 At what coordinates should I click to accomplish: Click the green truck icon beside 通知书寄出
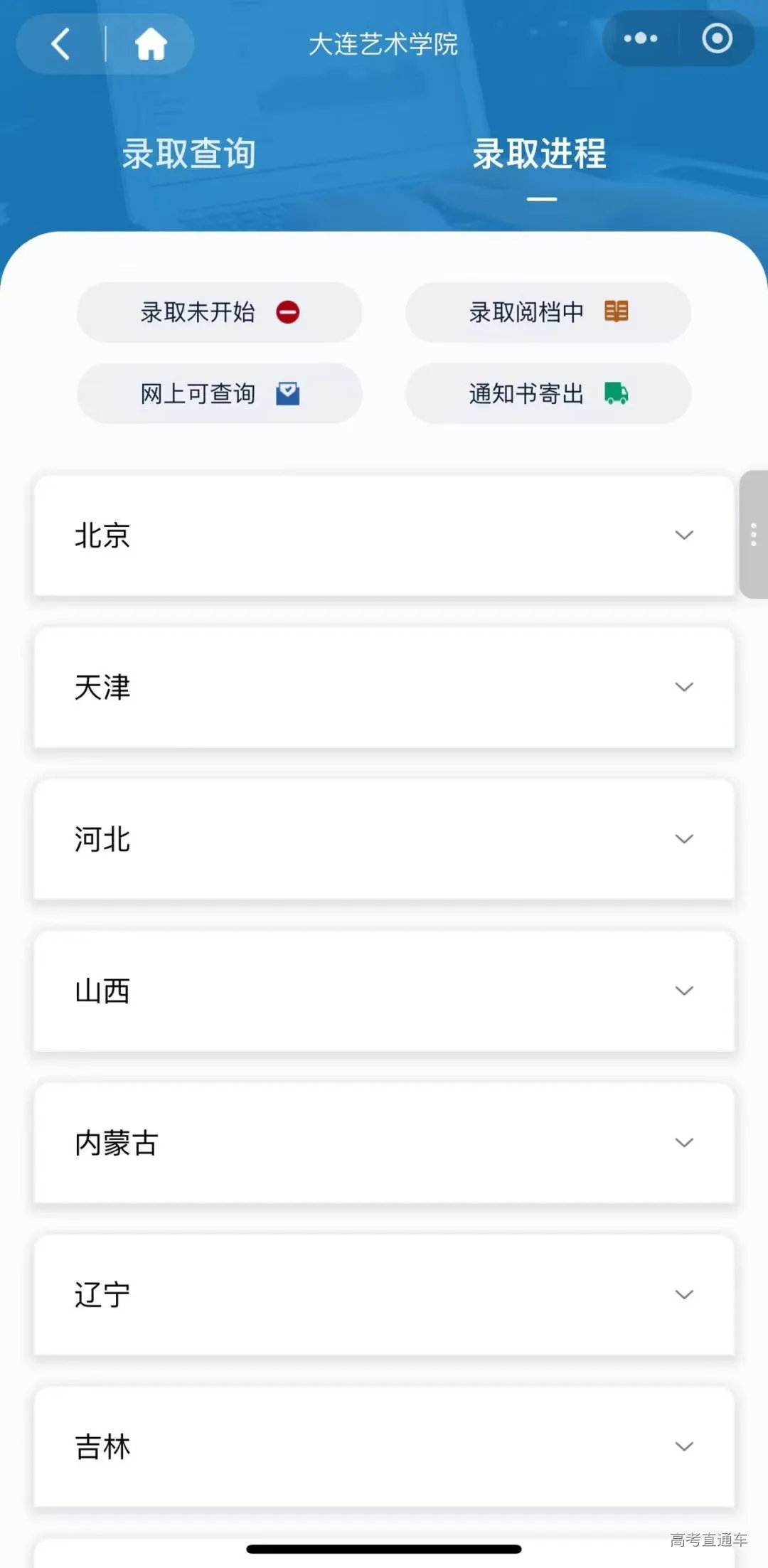point(617,393)
